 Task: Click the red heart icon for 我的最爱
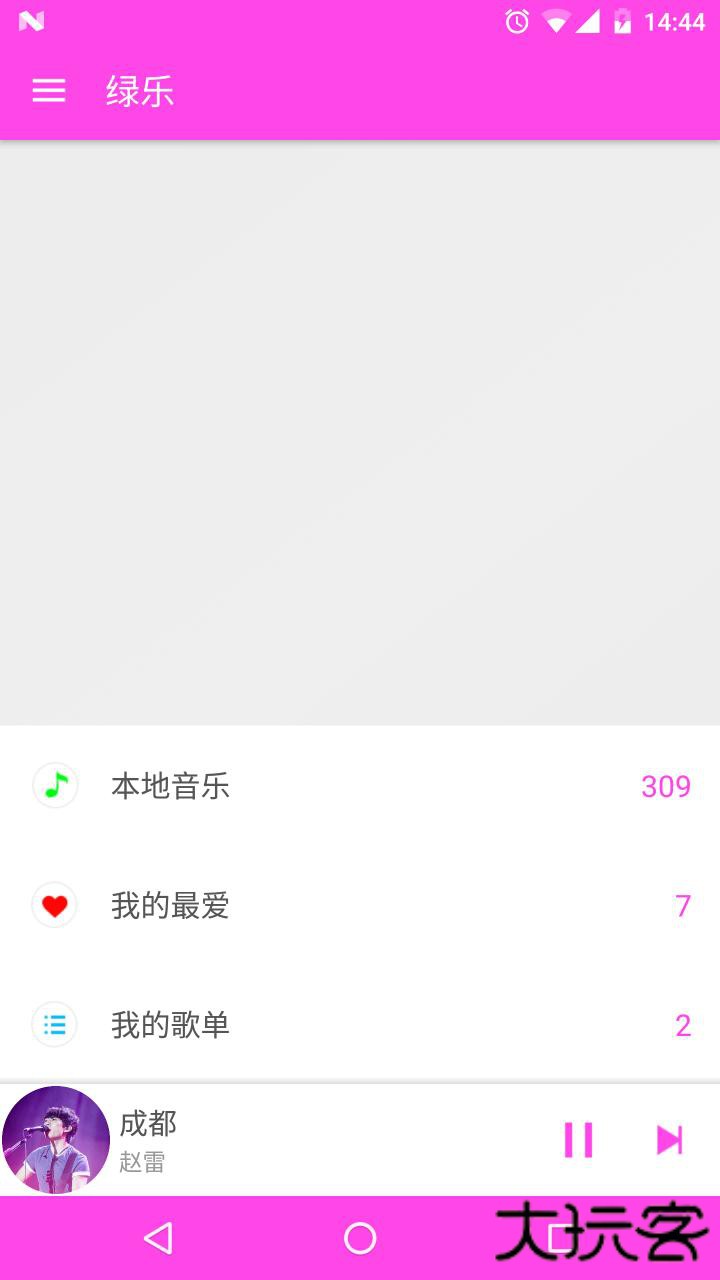54,905
